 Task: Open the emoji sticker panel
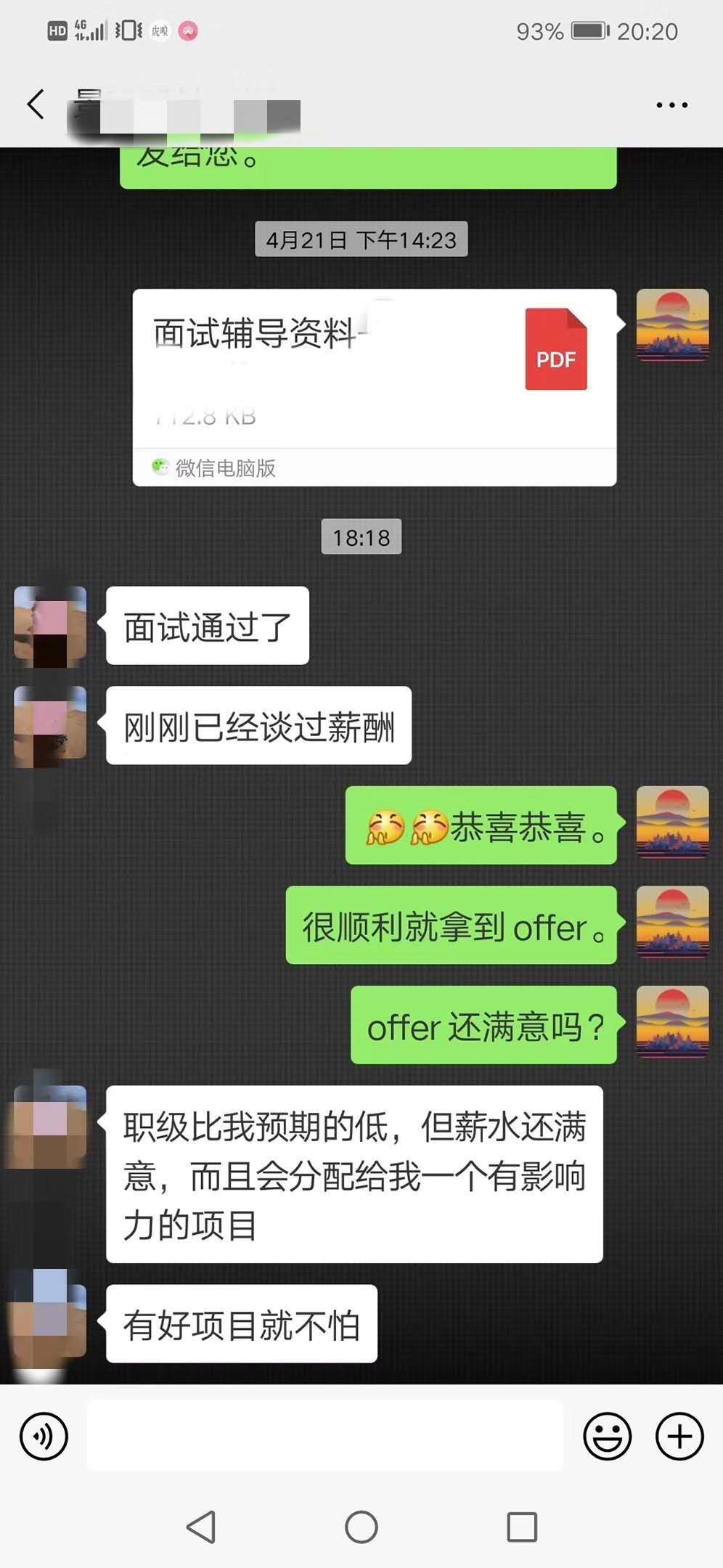pos(607,1436)
